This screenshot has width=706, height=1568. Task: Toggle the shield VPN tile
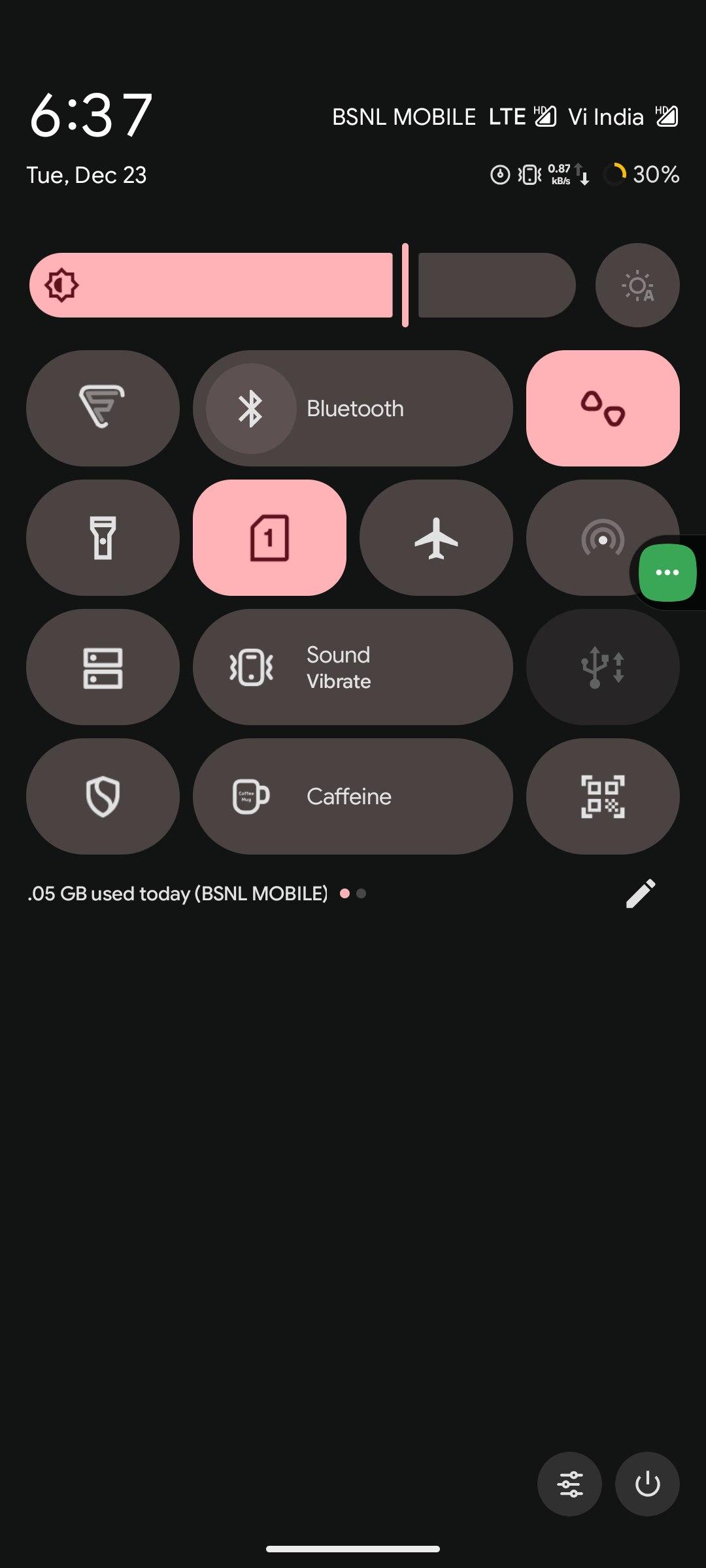(103, 796)
